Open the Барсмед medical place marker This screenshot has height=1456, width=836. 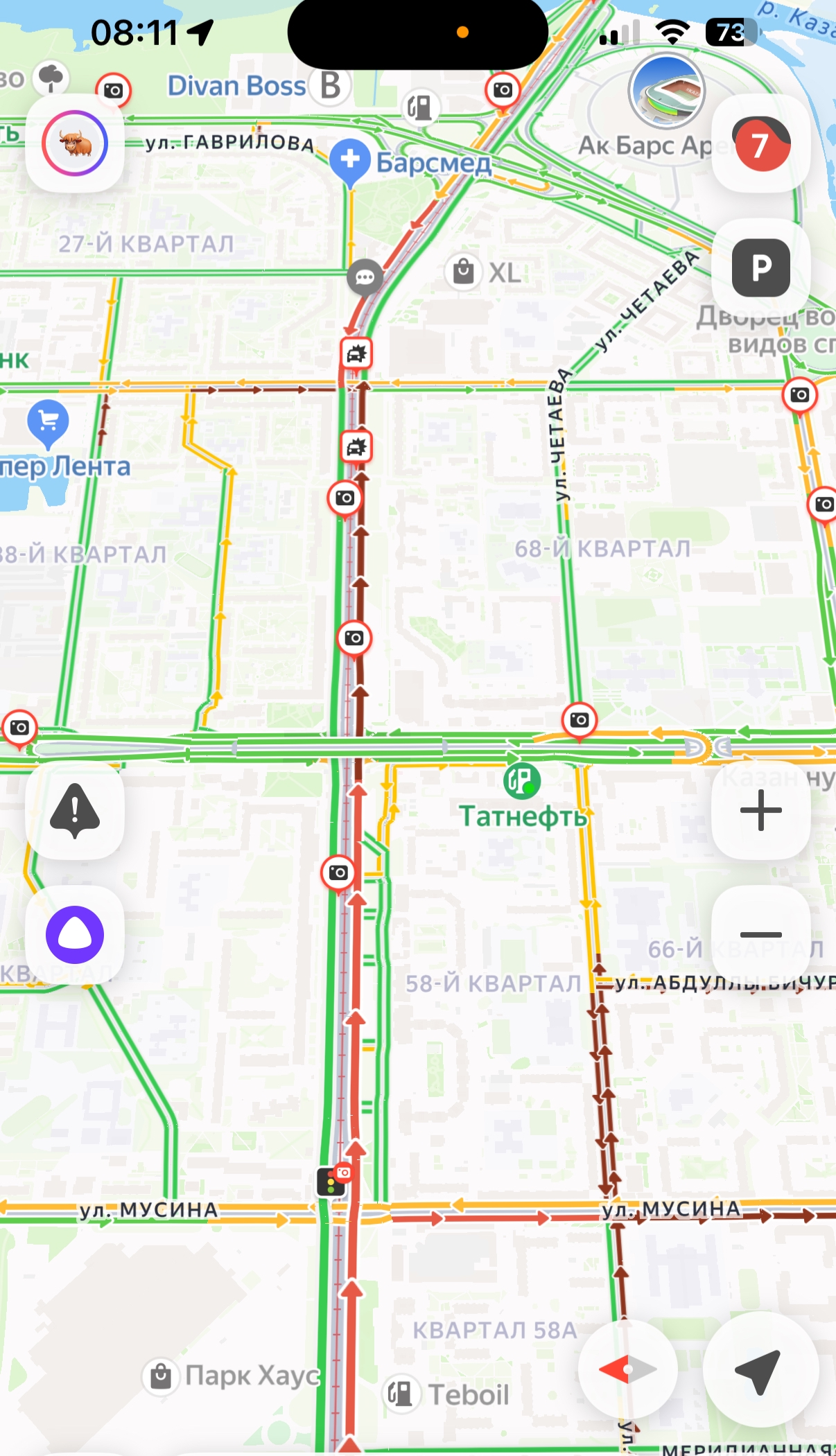coord(350,160)
